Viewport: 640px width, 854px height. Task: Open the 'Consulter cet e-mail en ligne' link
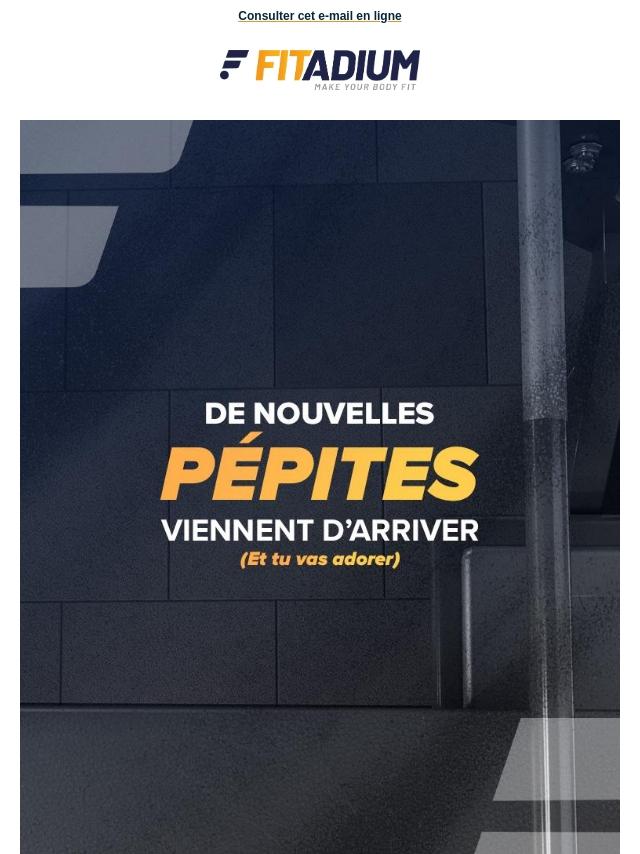[319, 16]
